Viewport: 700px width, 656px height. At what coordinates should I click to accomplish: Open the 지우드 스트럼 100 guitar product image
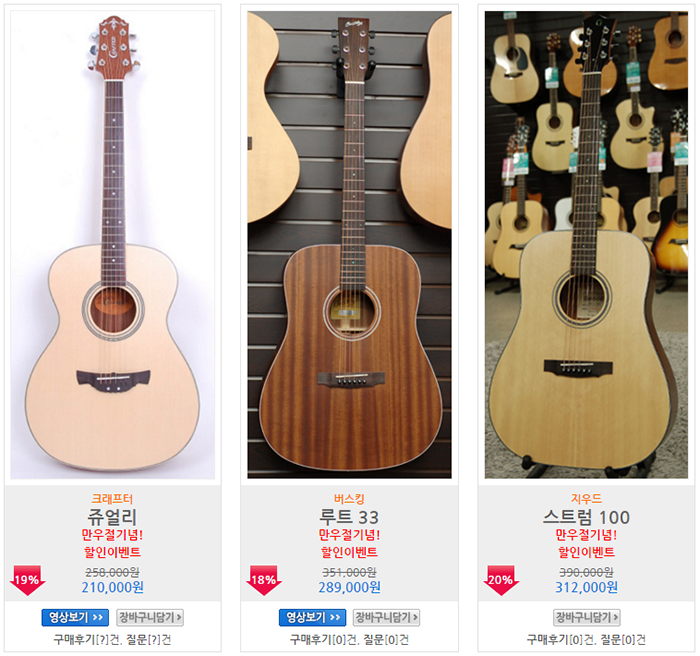pos(586,245)
